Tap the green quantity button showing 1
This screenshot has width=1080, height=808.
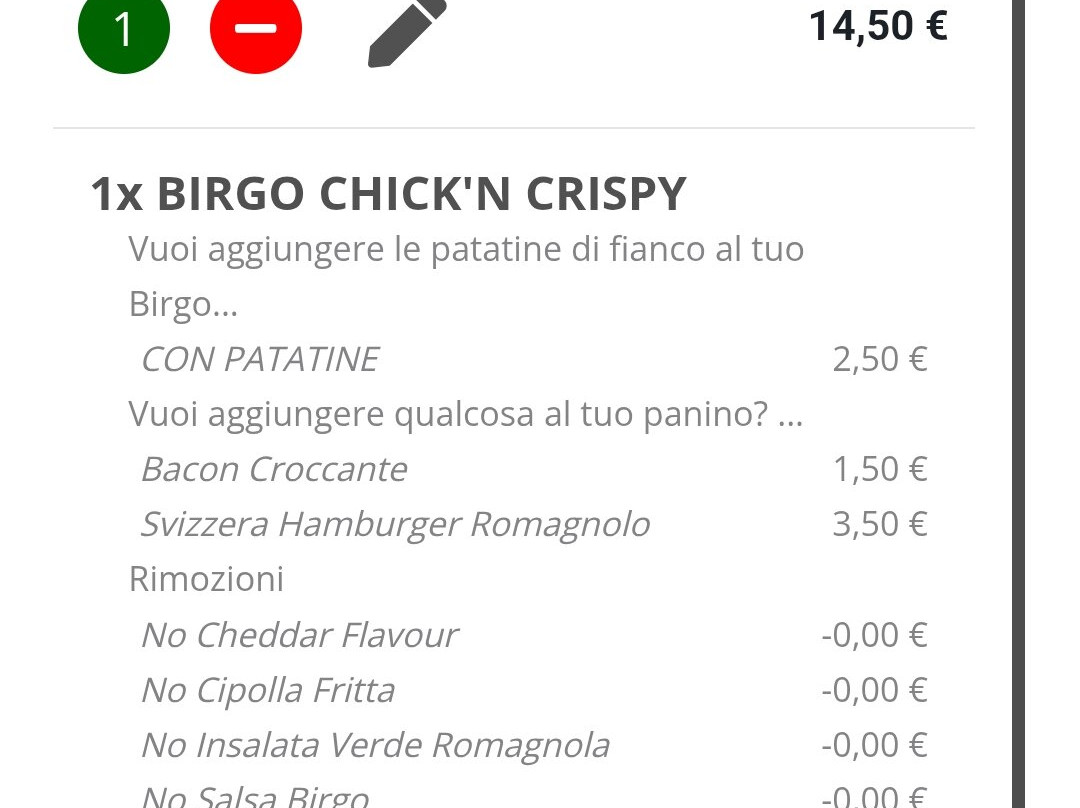[123, 29]
